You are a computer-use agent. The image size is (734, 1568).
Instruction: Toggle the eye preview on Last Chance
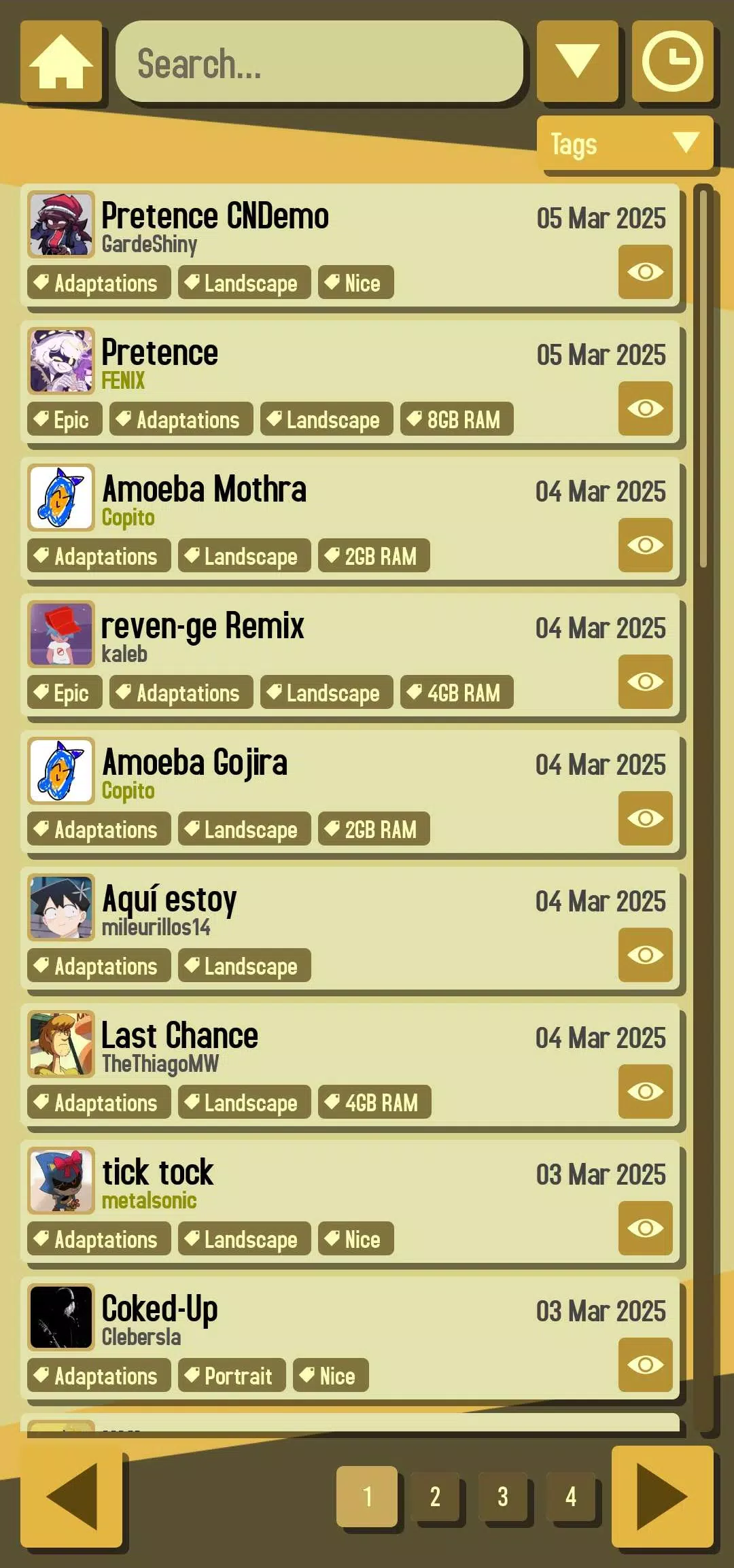click(645, 1092)
